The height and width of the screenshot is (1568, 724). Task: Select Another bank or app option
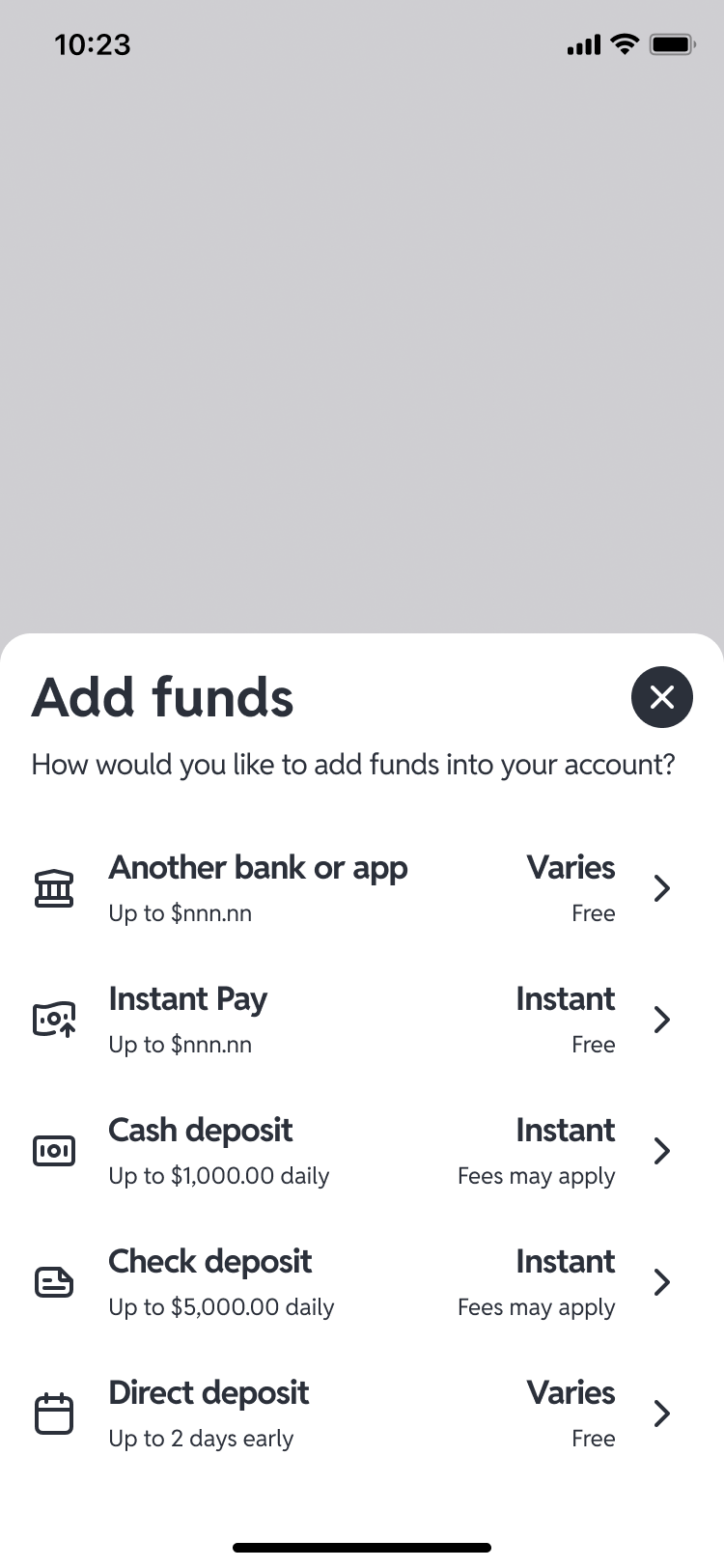pyautogui.click(x=361, y=888)
